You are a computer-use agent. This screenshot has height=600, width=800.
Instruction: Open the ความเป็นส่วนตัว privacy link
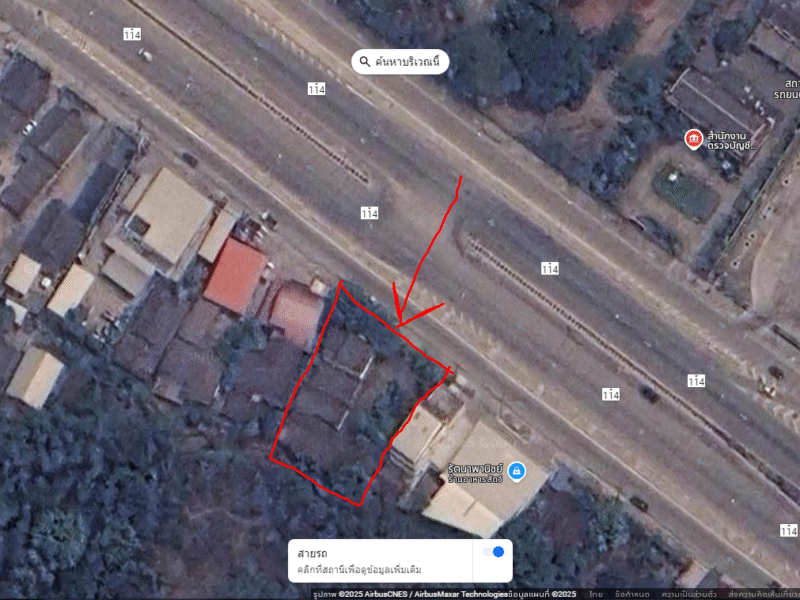click(688, 594)
